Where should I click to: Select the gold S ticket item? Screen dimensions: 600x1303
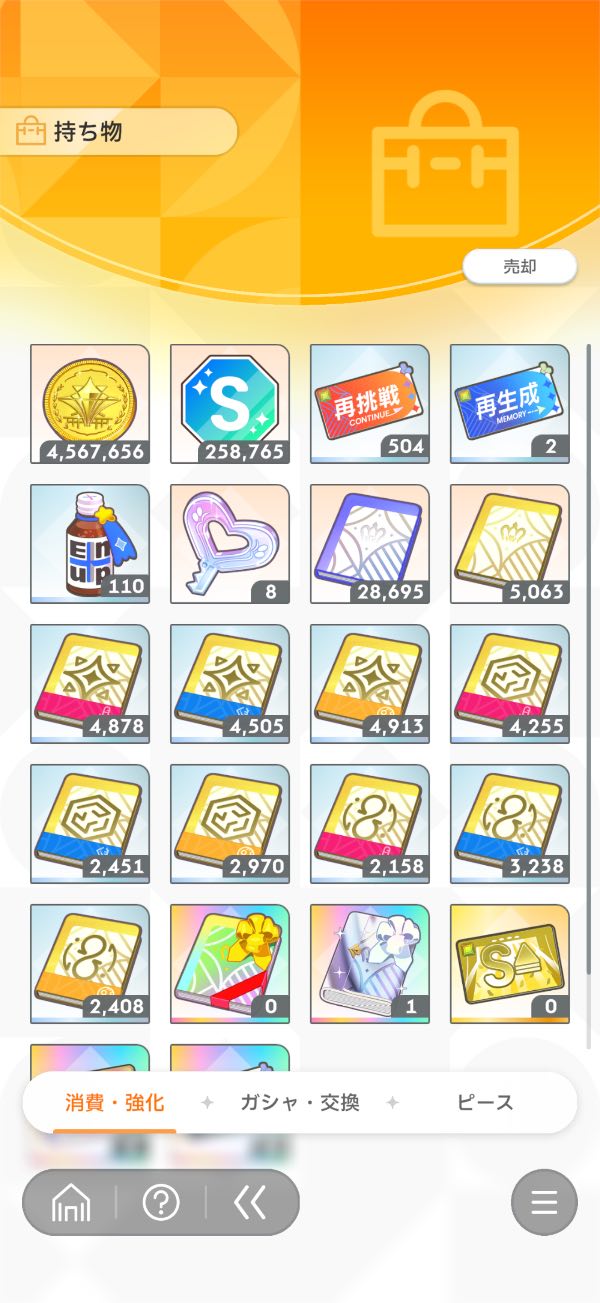pos(510,964)
